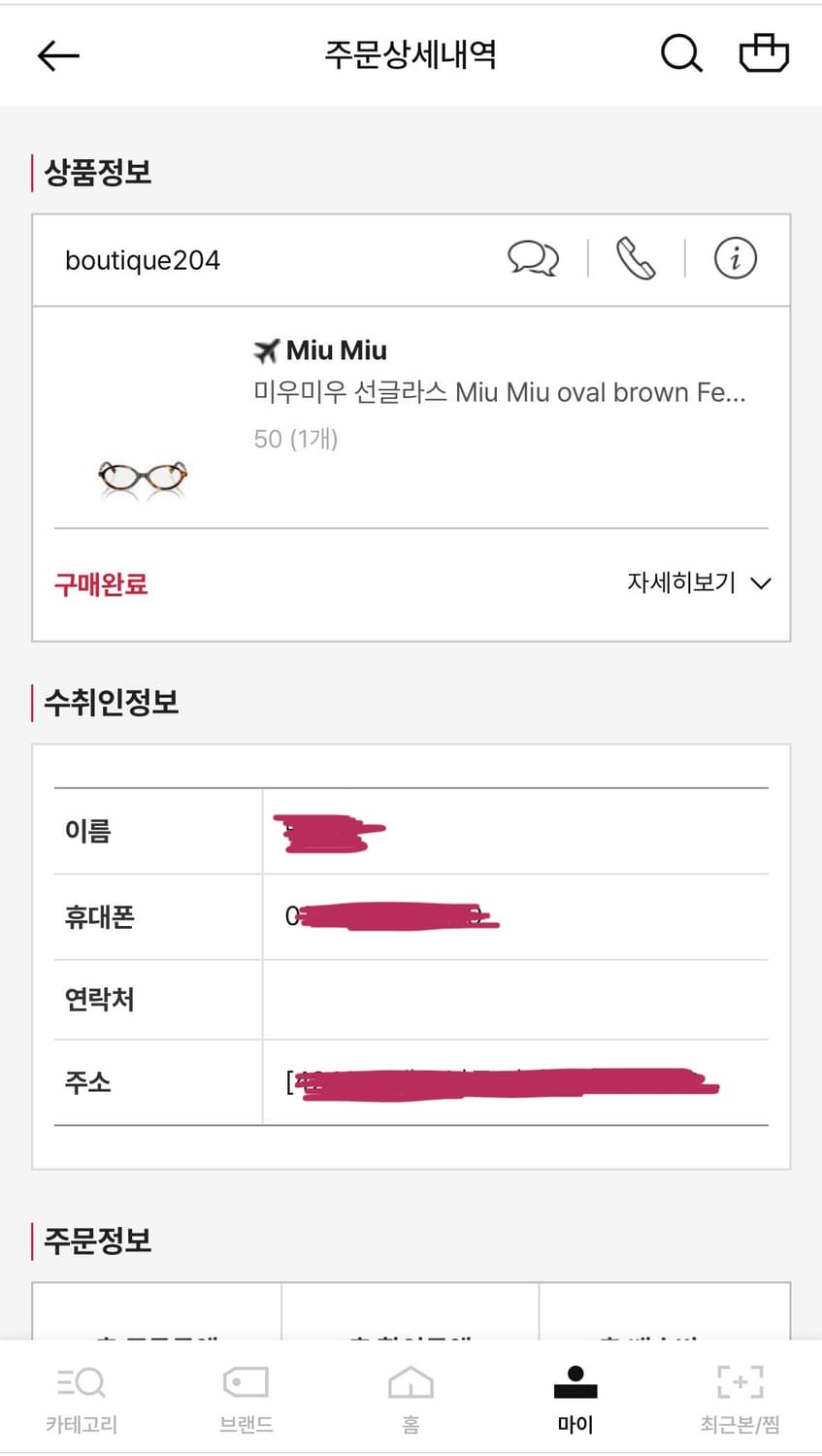Click the back arrow to go back
The height and width of the screenshot is (1456, 822).
(x=57, y=55)
